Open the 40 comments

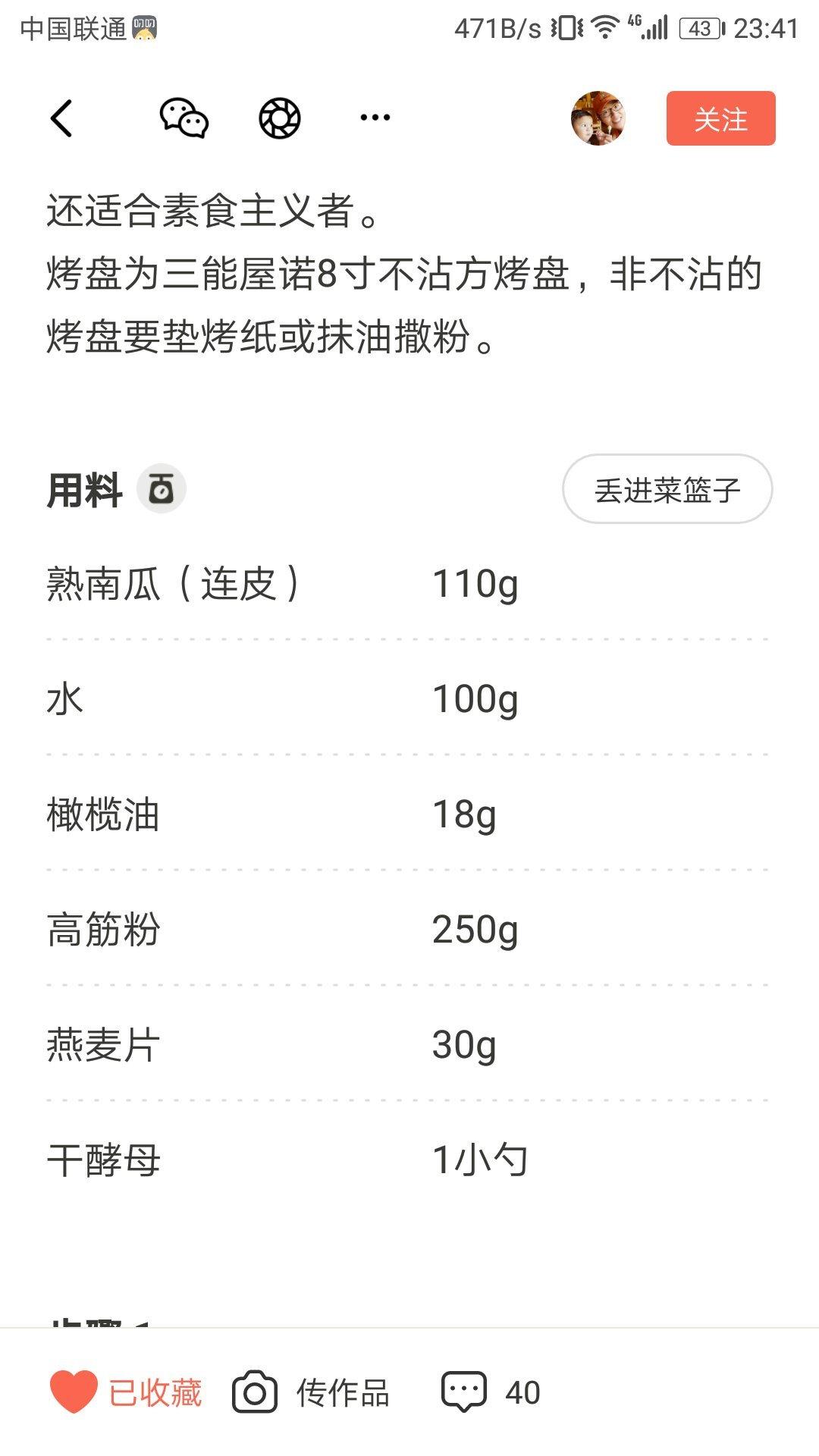point(491,1392)
